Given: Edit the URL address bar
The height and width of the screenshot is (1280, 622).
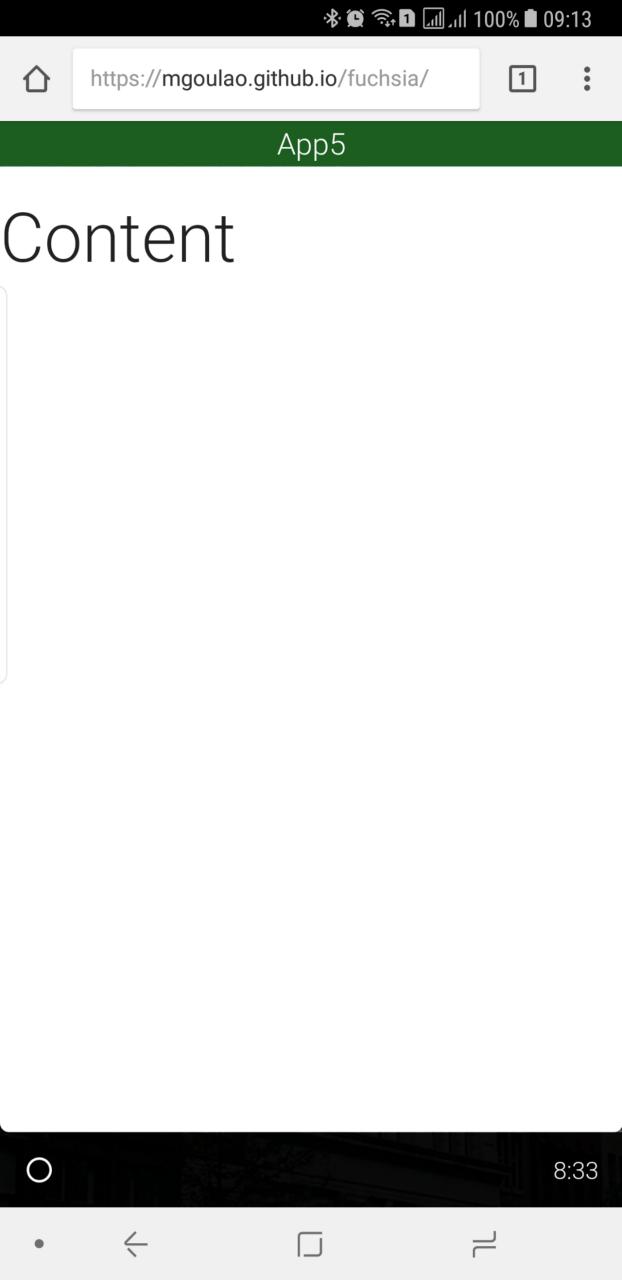Looking at the screenshot, I should click(275, 79).
